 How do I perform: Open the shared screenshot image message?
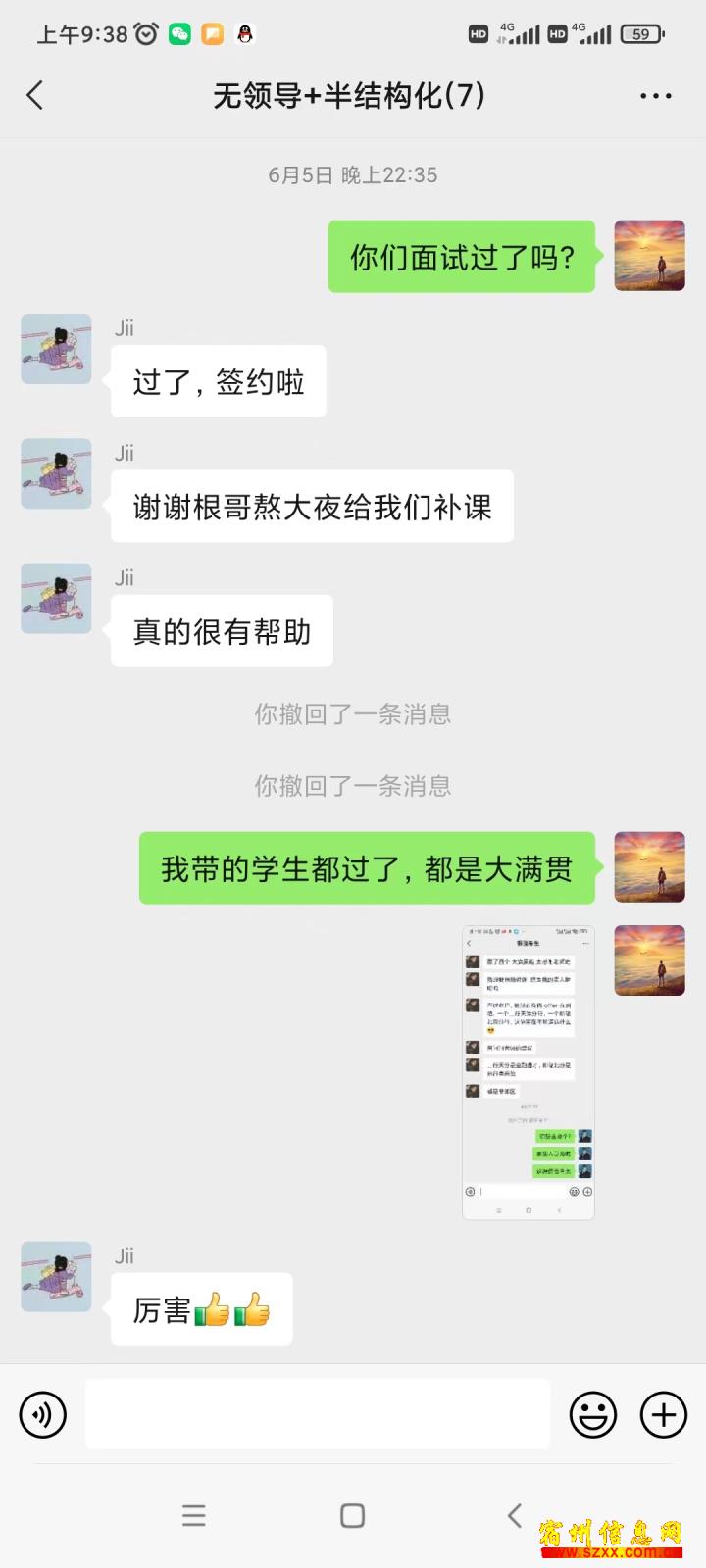529,1072
